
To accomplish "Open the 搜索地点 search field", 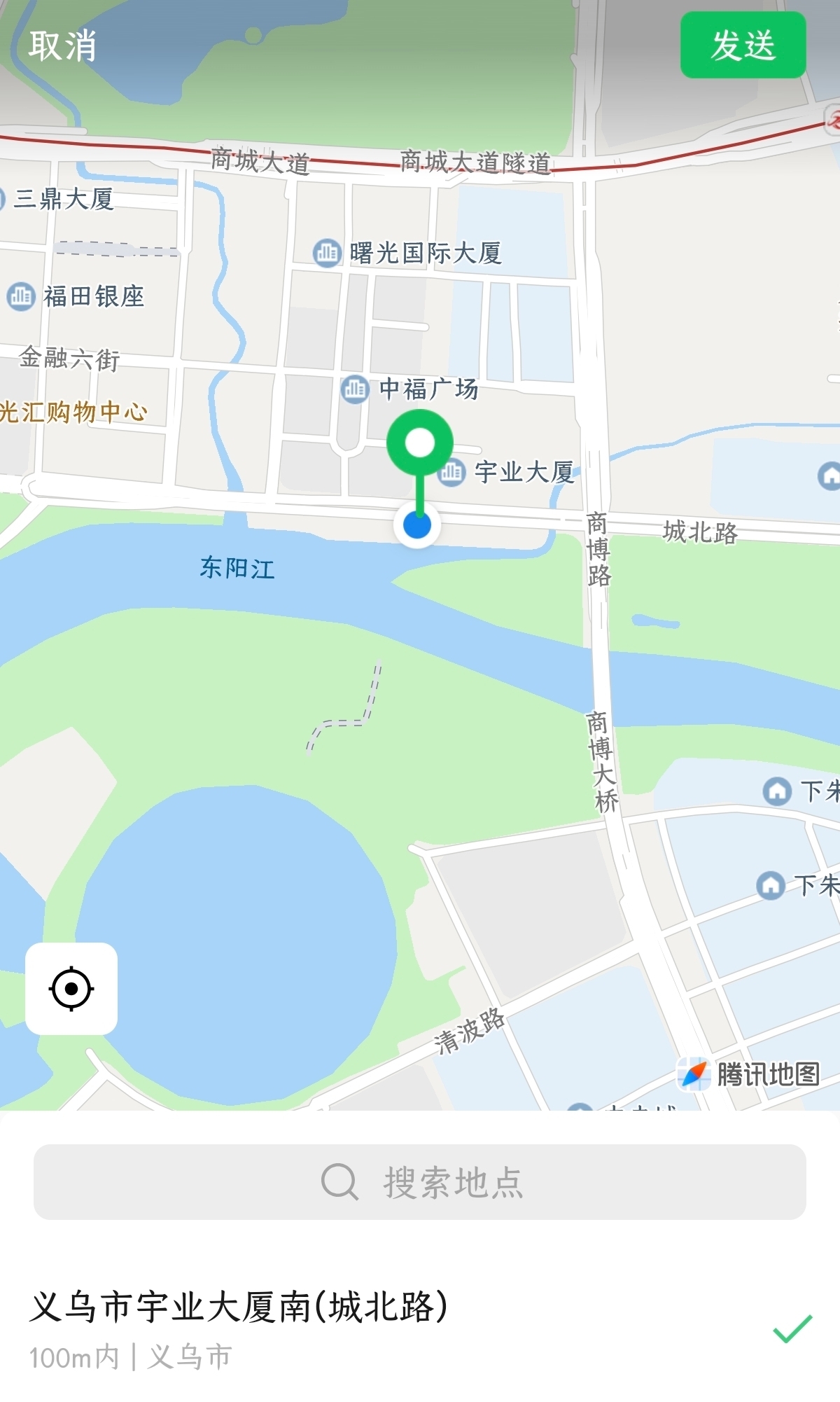I will 420,1182.
